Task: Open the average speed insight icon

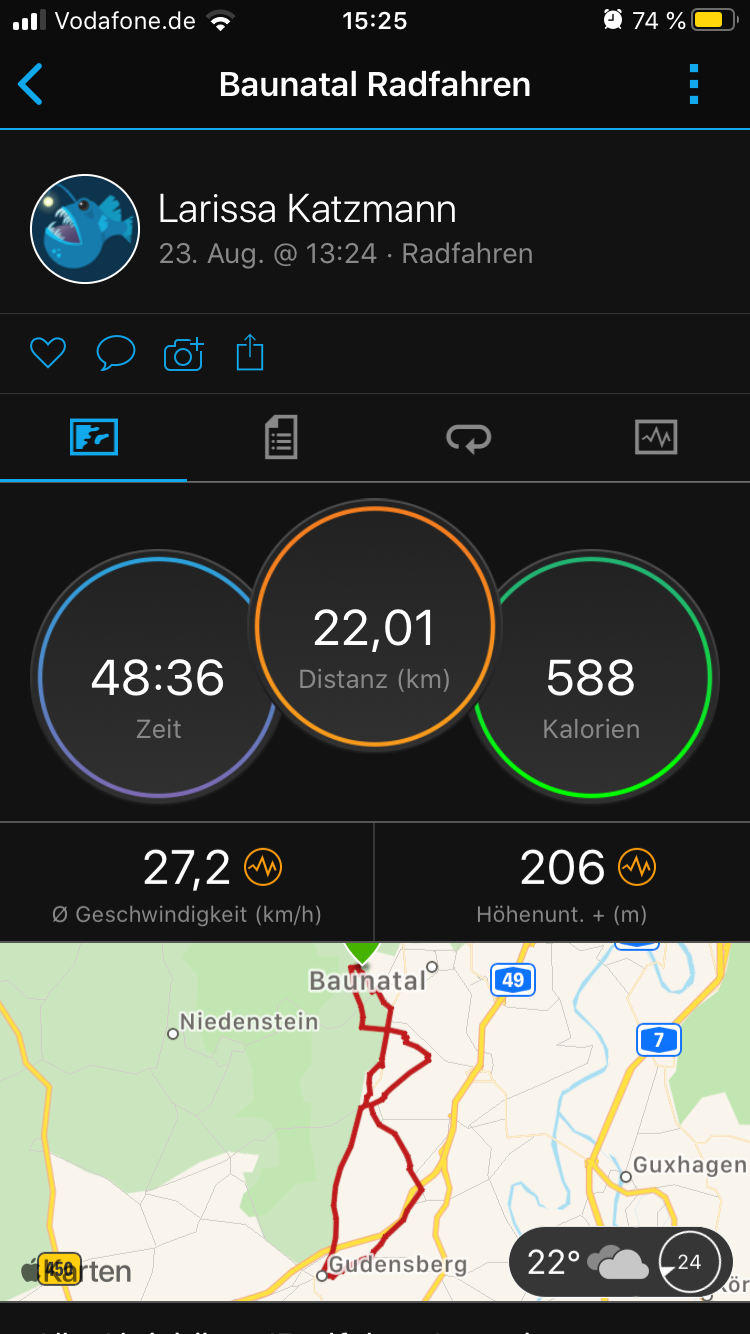Action: (264, 867)
